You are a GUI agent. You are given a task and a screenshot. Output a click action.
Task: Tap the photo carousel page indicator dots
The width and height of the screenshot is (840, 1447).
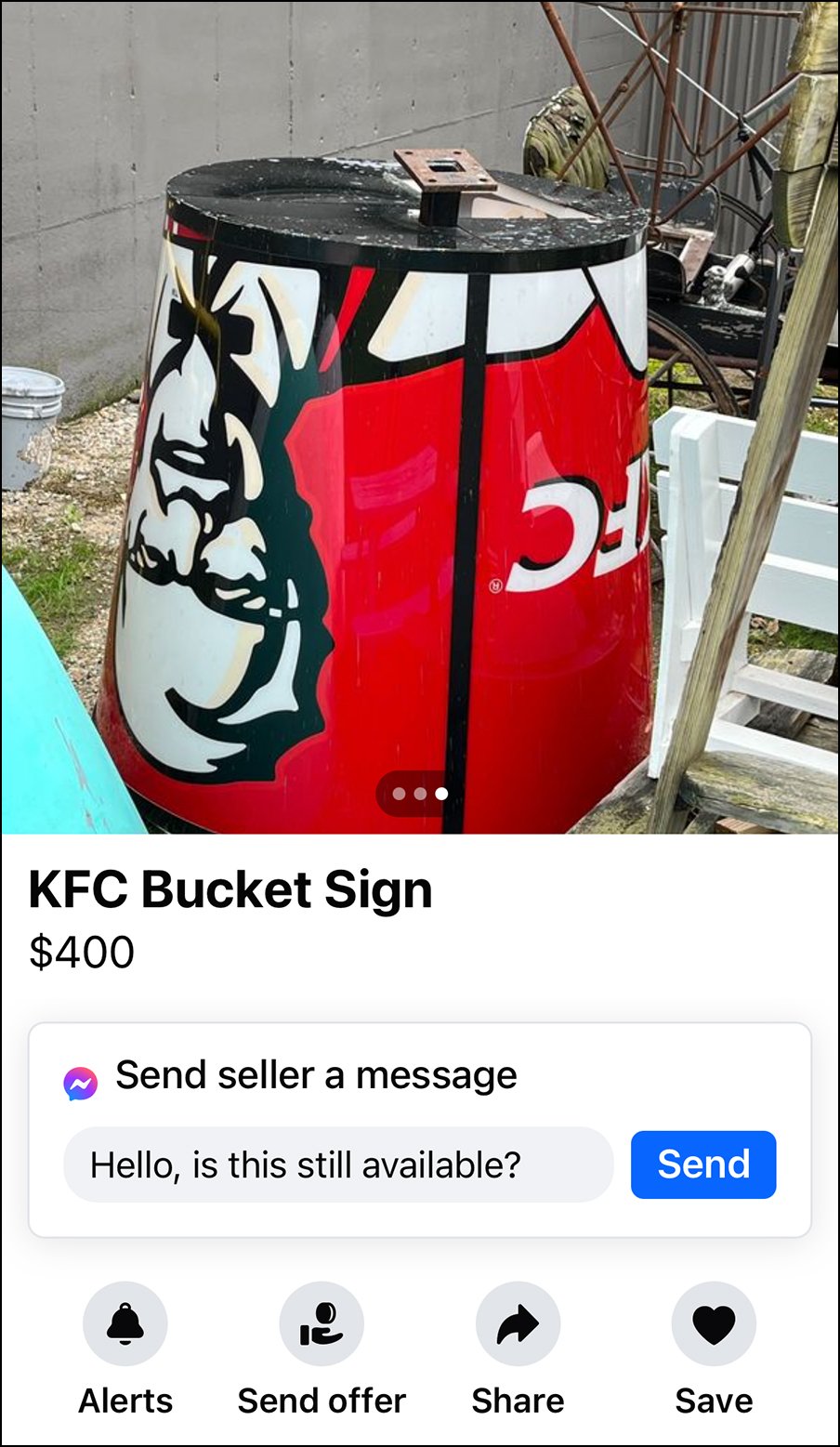pos(420,794)
